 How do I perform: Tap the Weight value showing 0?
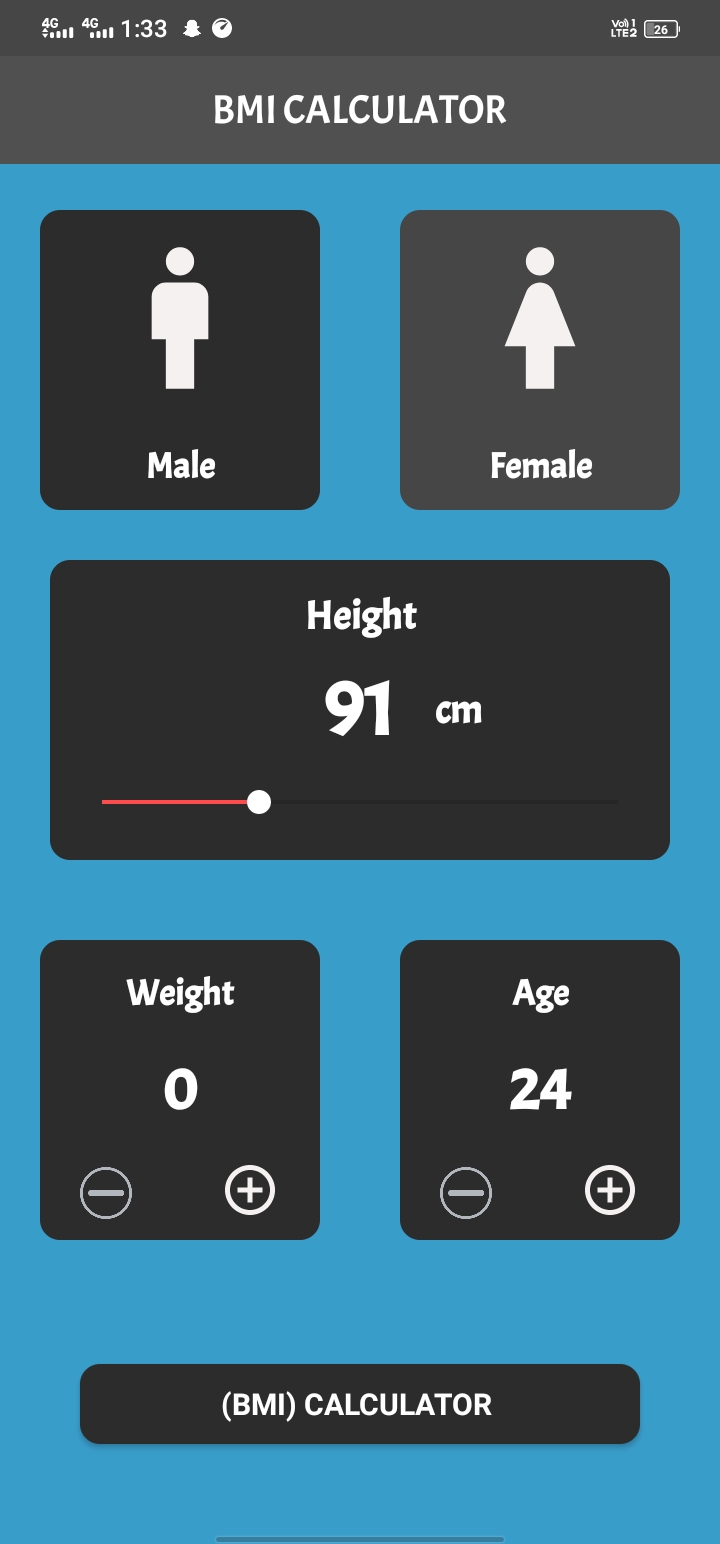179,1087
